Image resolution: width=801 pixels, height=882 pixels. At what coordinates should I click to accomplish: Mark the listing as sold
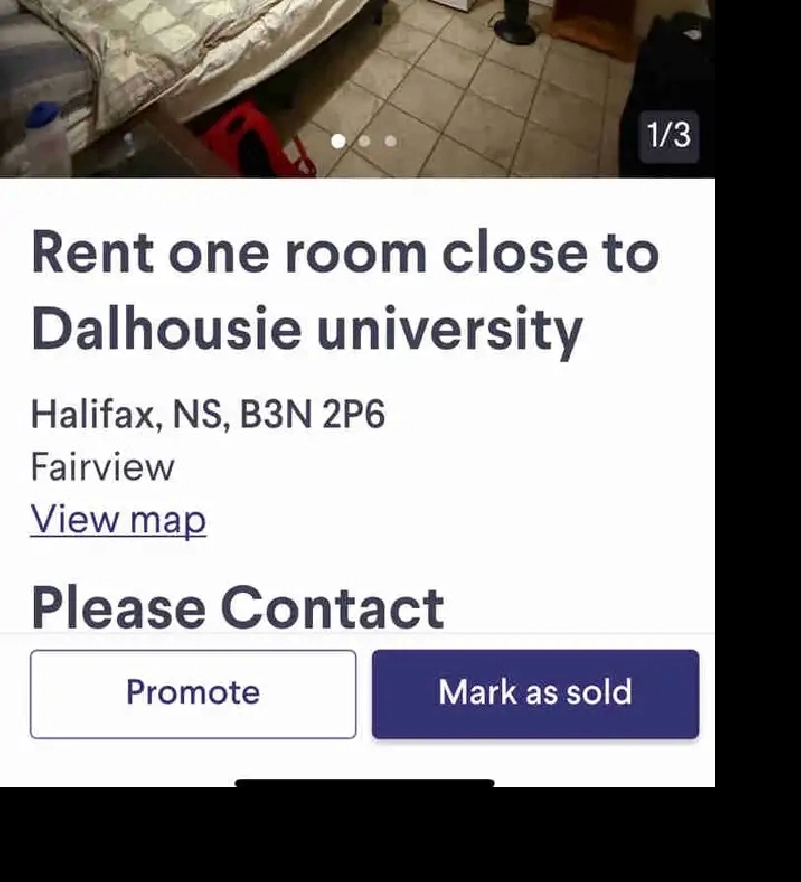535,694
